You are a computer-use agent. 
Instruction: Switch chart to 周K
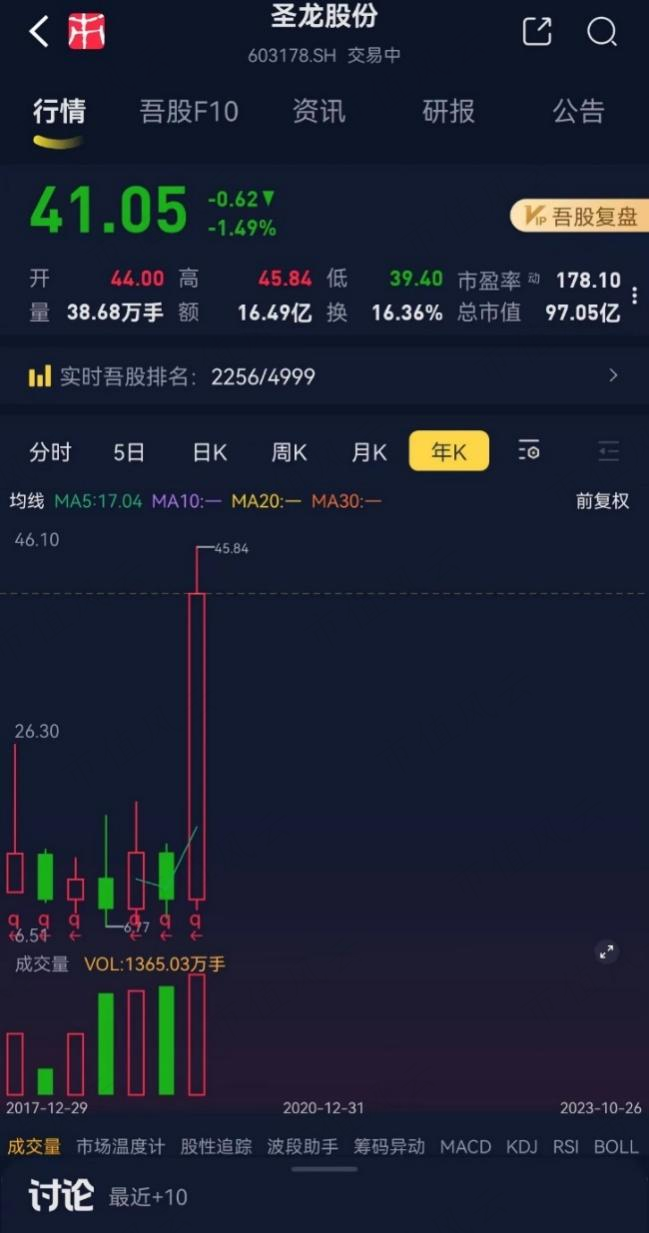click(289, 452)
